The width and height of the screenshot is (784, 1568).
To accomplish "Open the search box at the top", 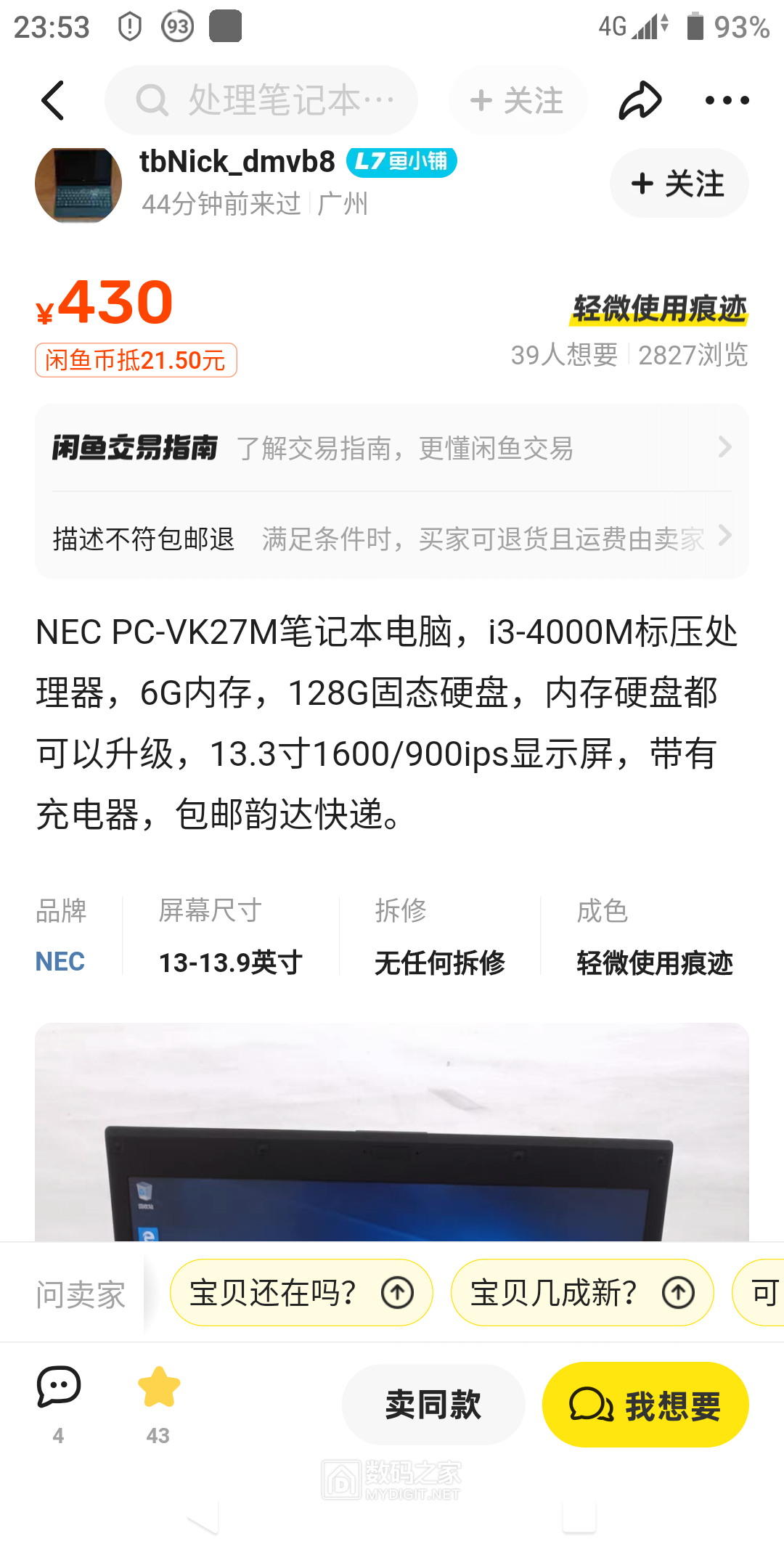I will tap(261, 100).
